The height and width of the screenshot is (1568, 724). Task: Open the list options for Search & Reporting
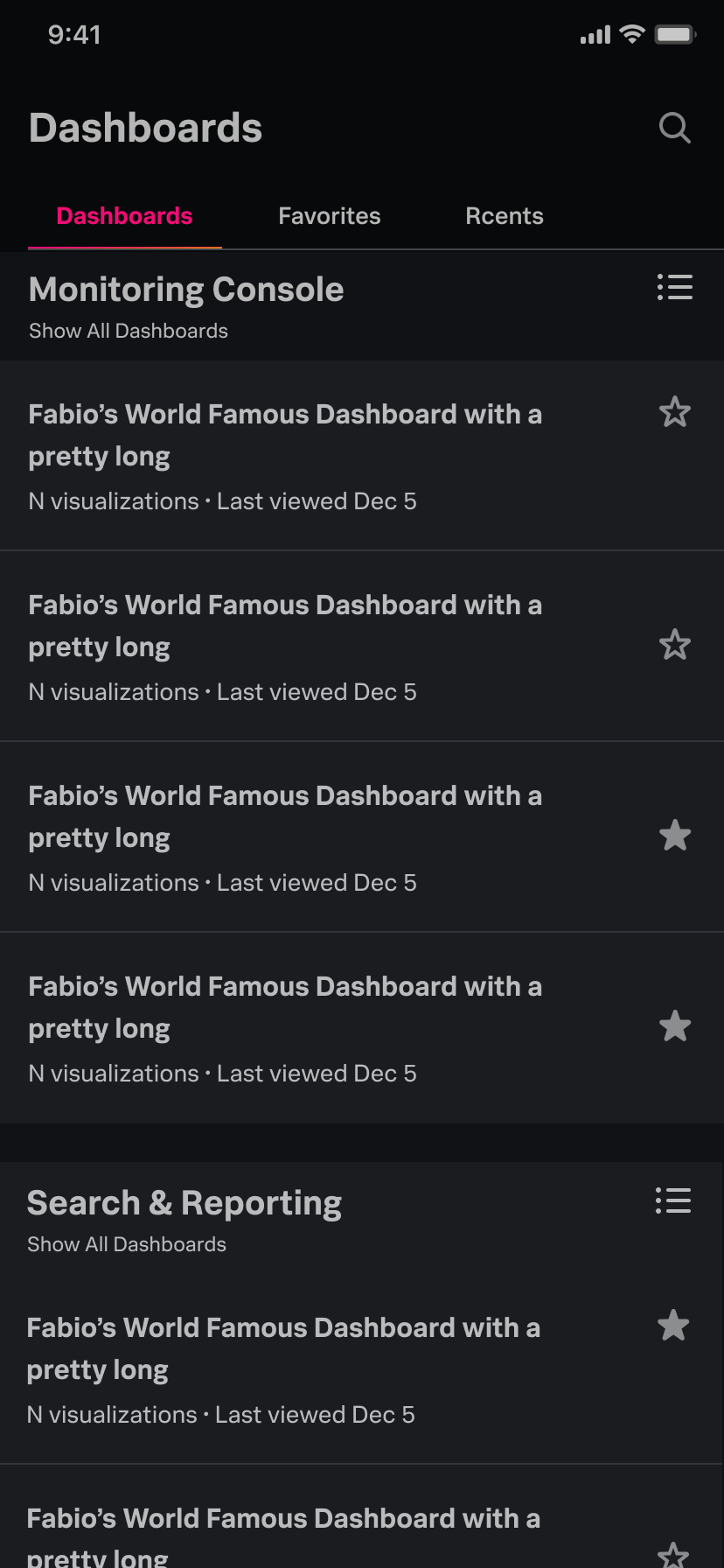672,1201
